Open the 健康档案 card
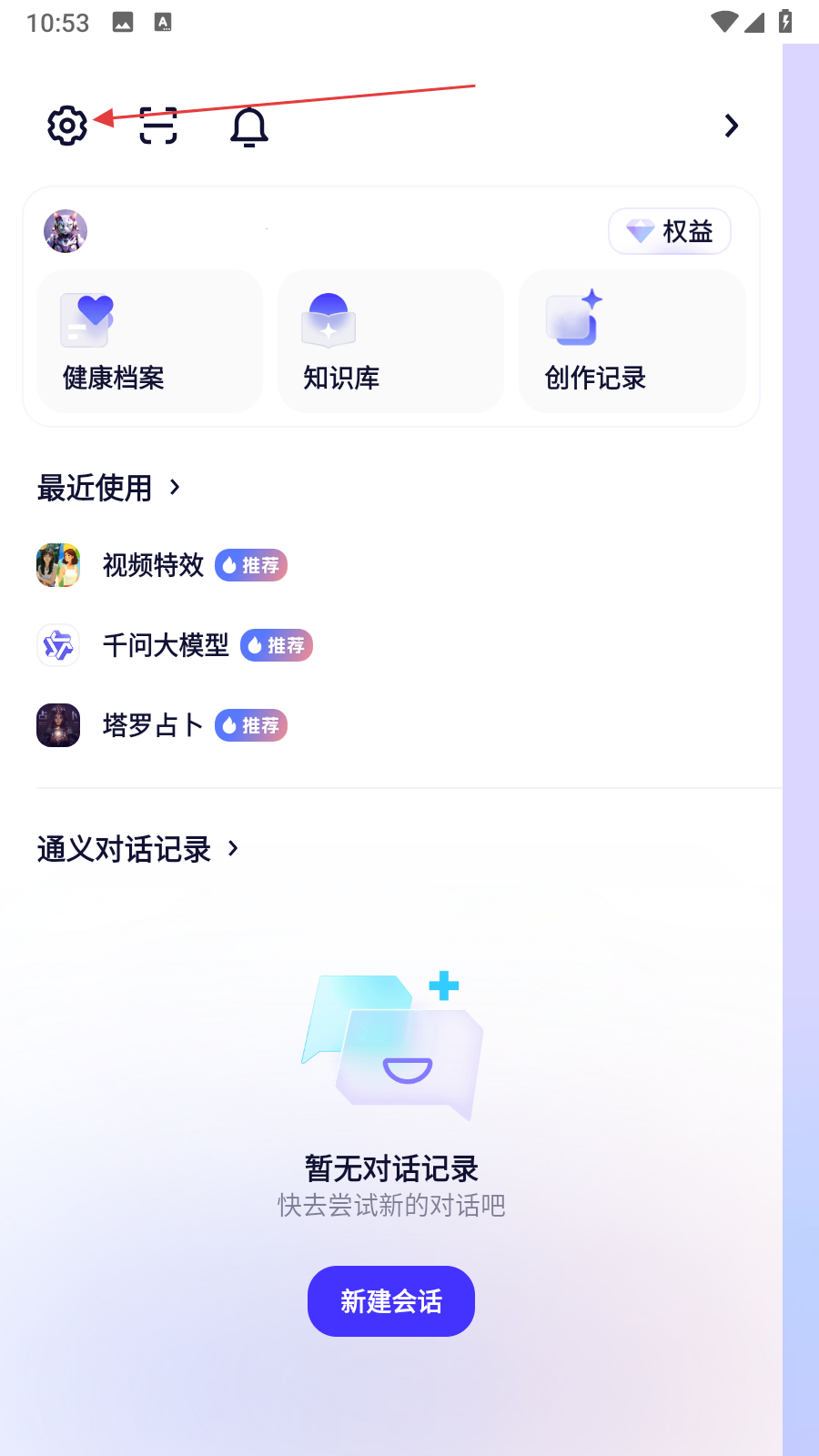This screenshot has width=819, height=1456. (x=150, y=341)
